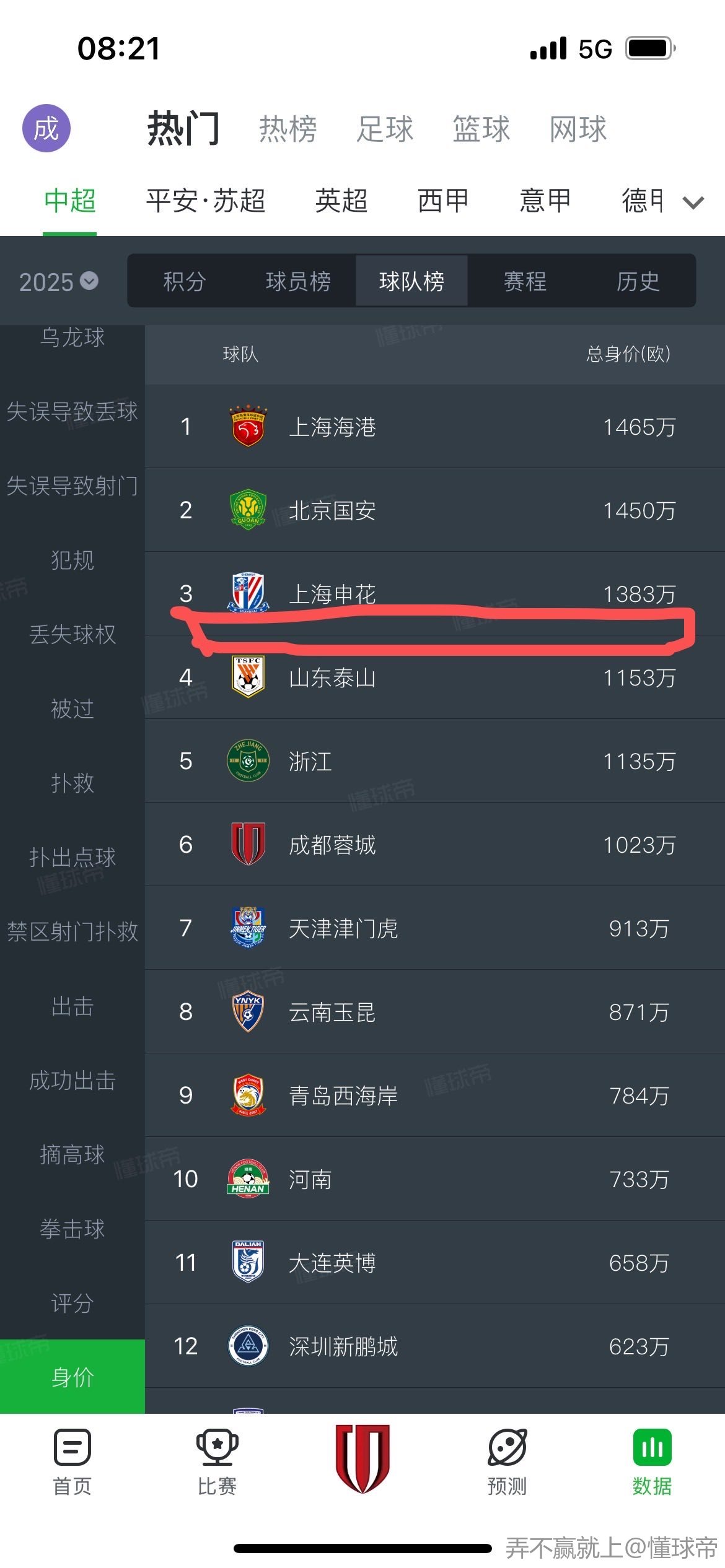This screenshot has width=725, height=1568.
Task: Switch to the 热榜 tab
Action: (288, 129)
